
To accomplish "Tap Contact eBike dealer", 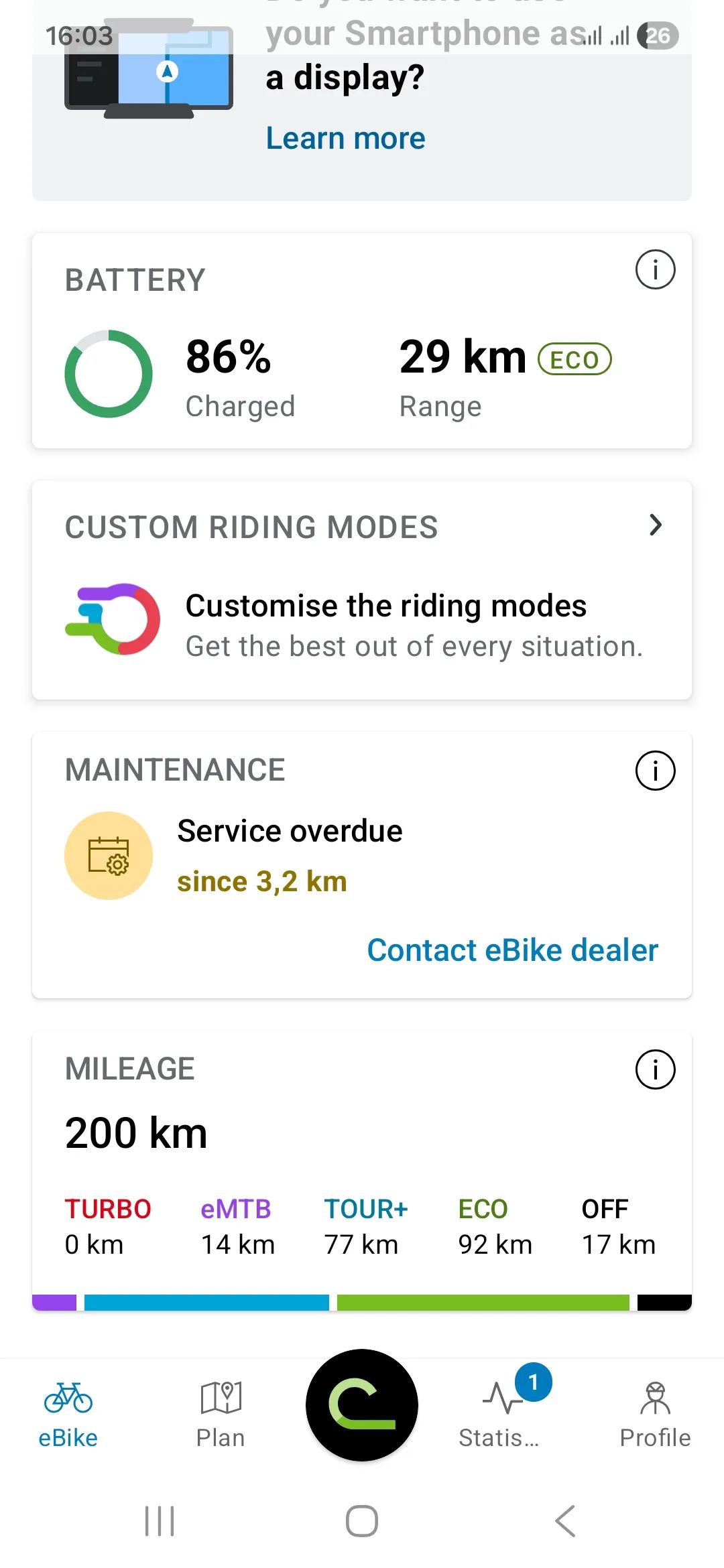I will (513, 950).
